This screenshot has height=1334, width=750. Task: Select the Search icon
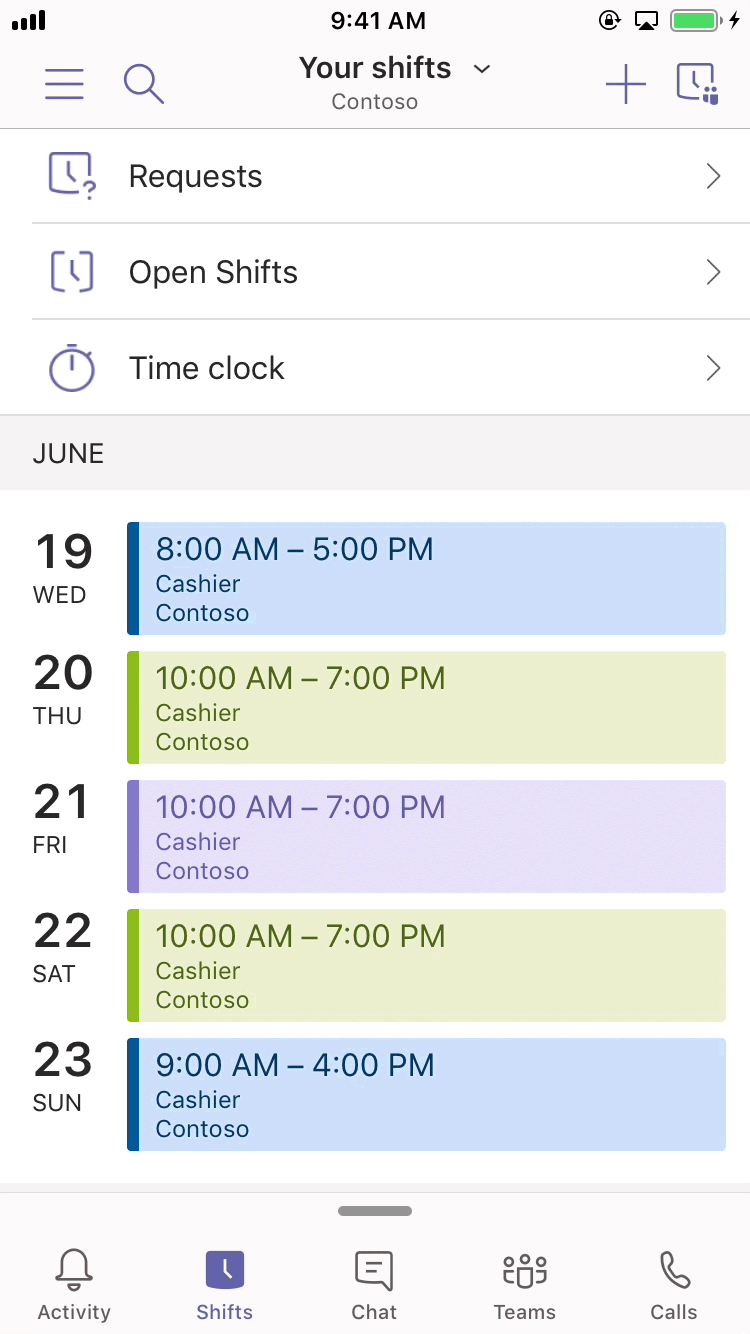pos(143,84)
